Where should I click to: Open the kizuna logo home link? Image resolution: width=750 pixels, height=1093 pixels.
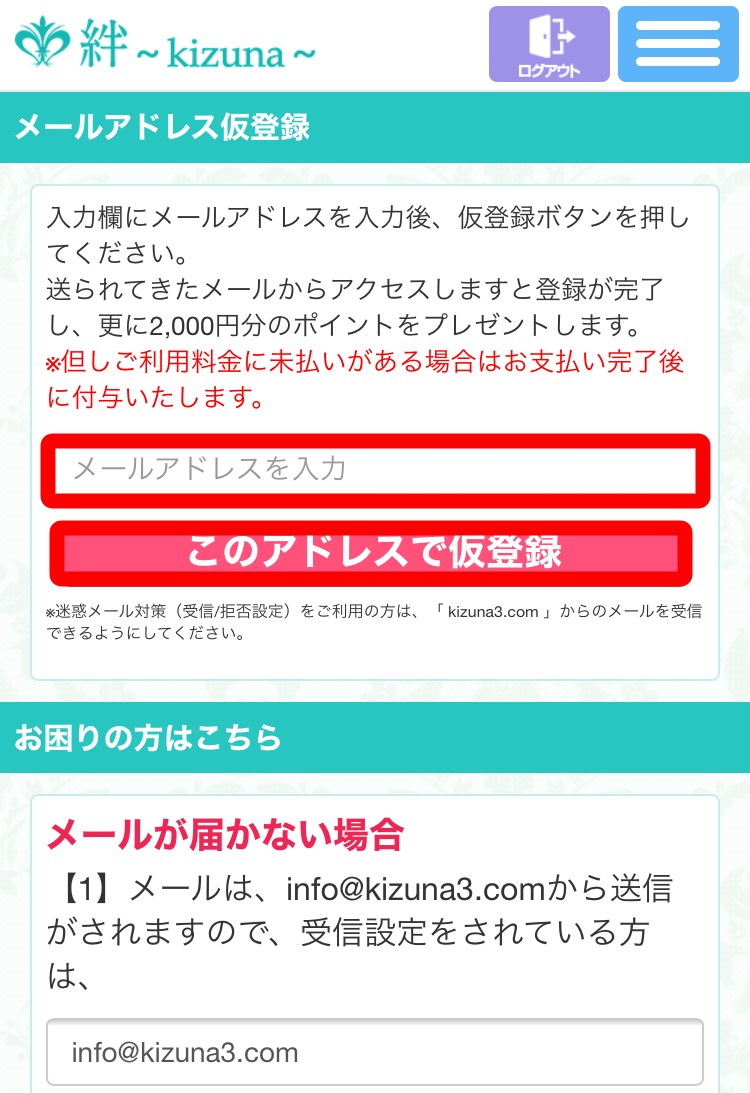[x=166, y=44]
